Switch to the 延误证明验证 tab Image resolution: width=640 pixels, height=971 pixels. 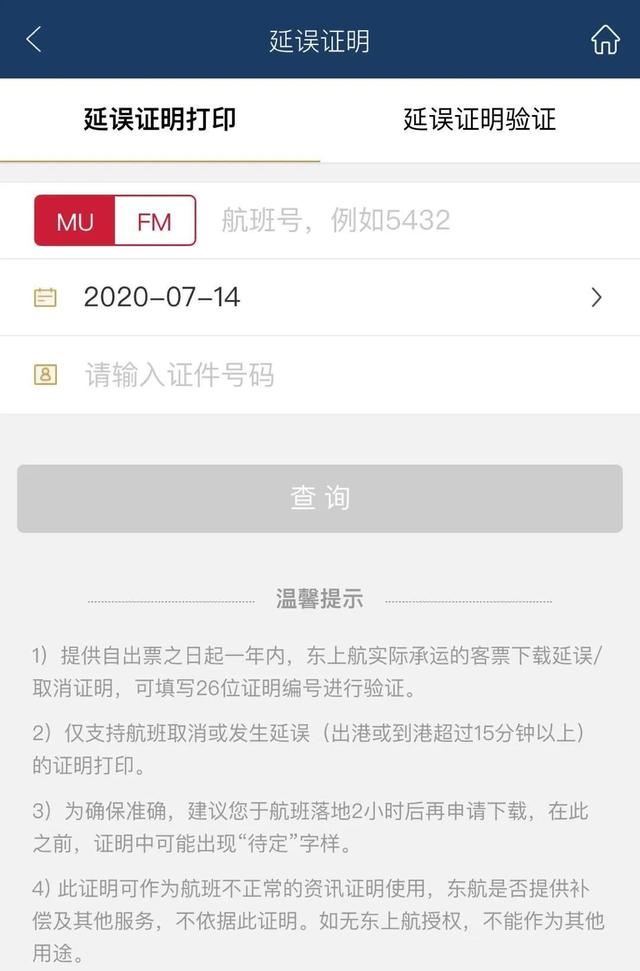[x=479, y=120]
